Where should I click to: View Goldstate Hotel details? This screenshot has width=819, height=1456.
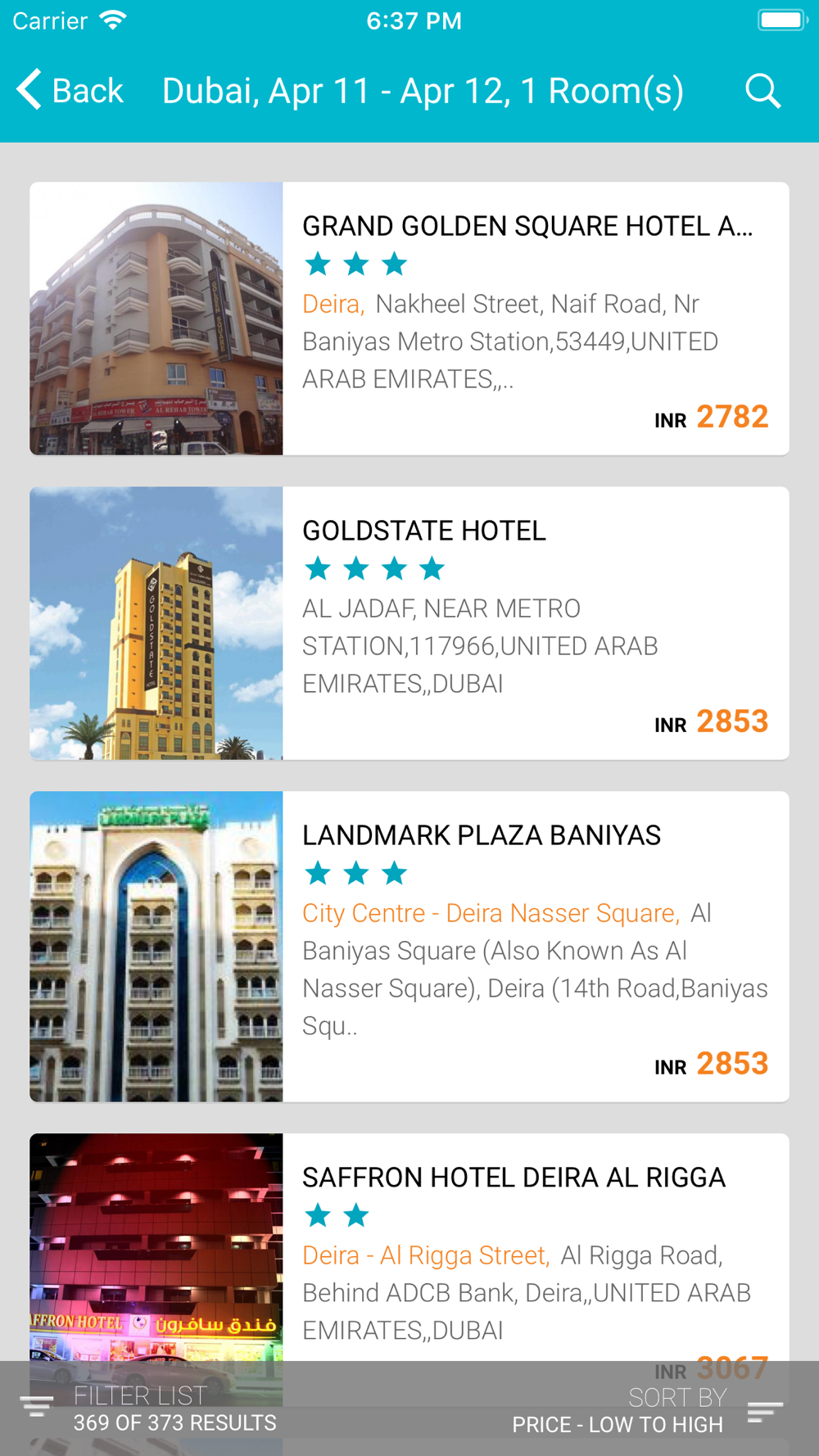[409, 623]
